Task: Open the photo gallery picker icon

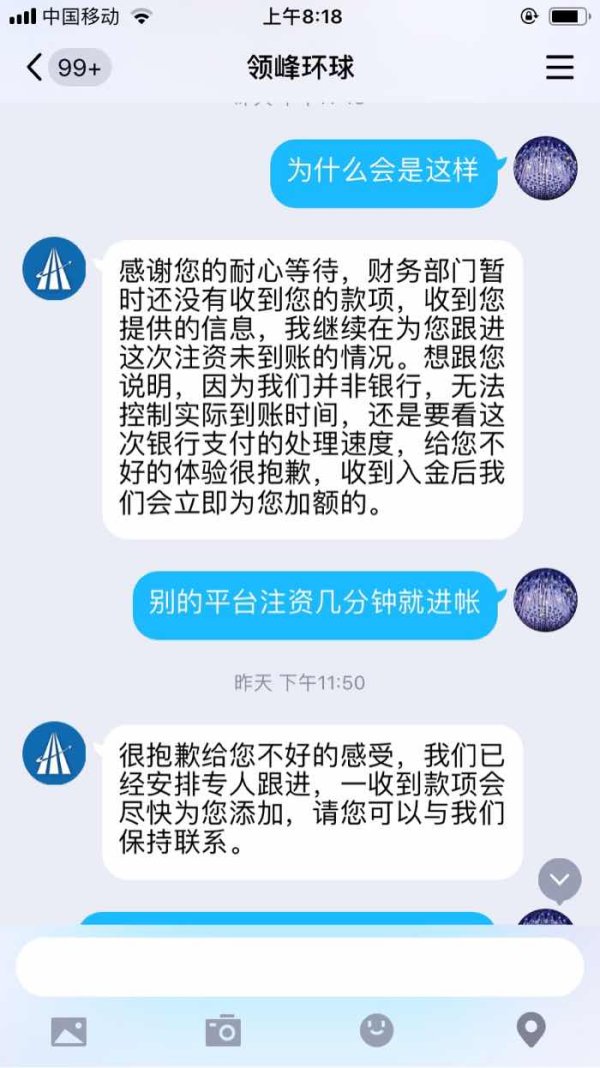Action: click(x=69, y=1031)
